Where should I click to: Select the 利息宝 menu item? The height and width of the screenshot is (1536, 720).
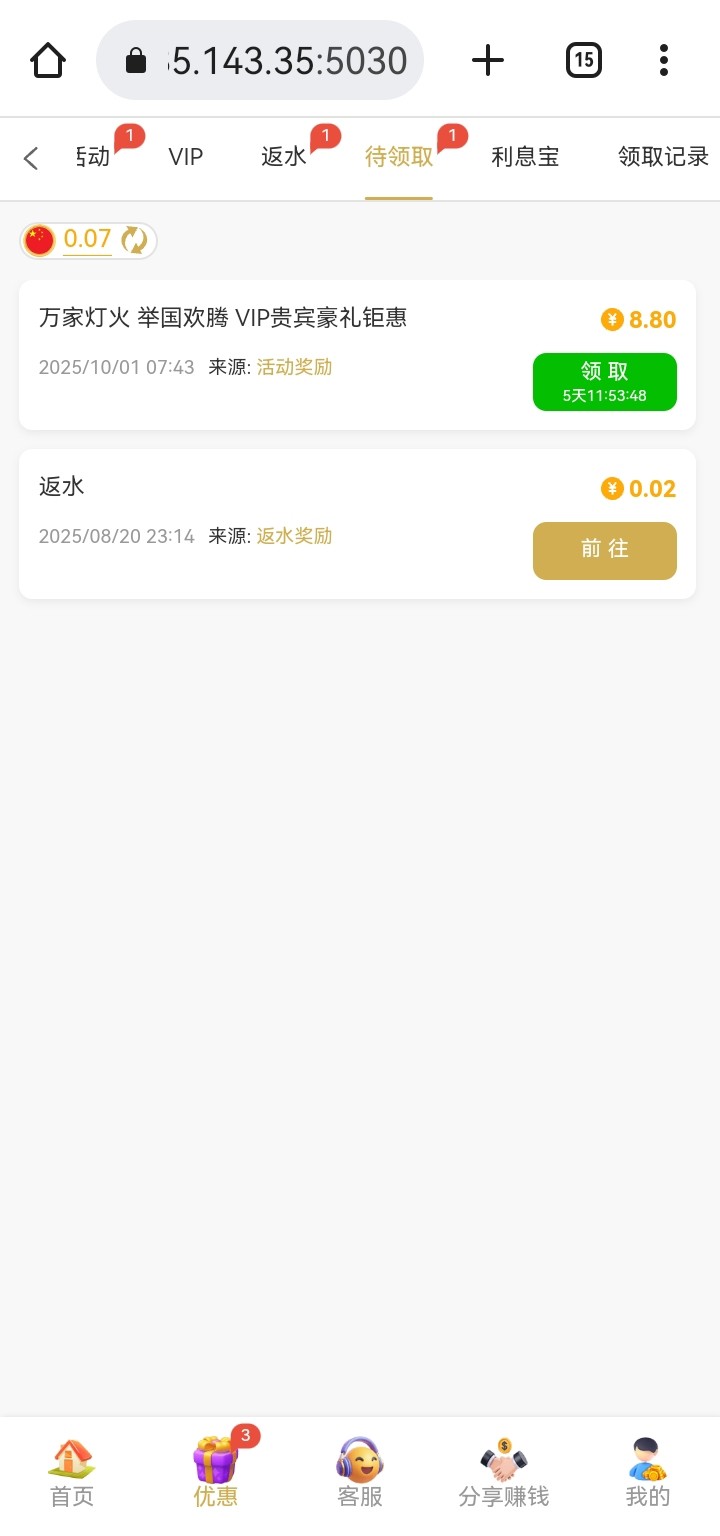tap(525, 157)
